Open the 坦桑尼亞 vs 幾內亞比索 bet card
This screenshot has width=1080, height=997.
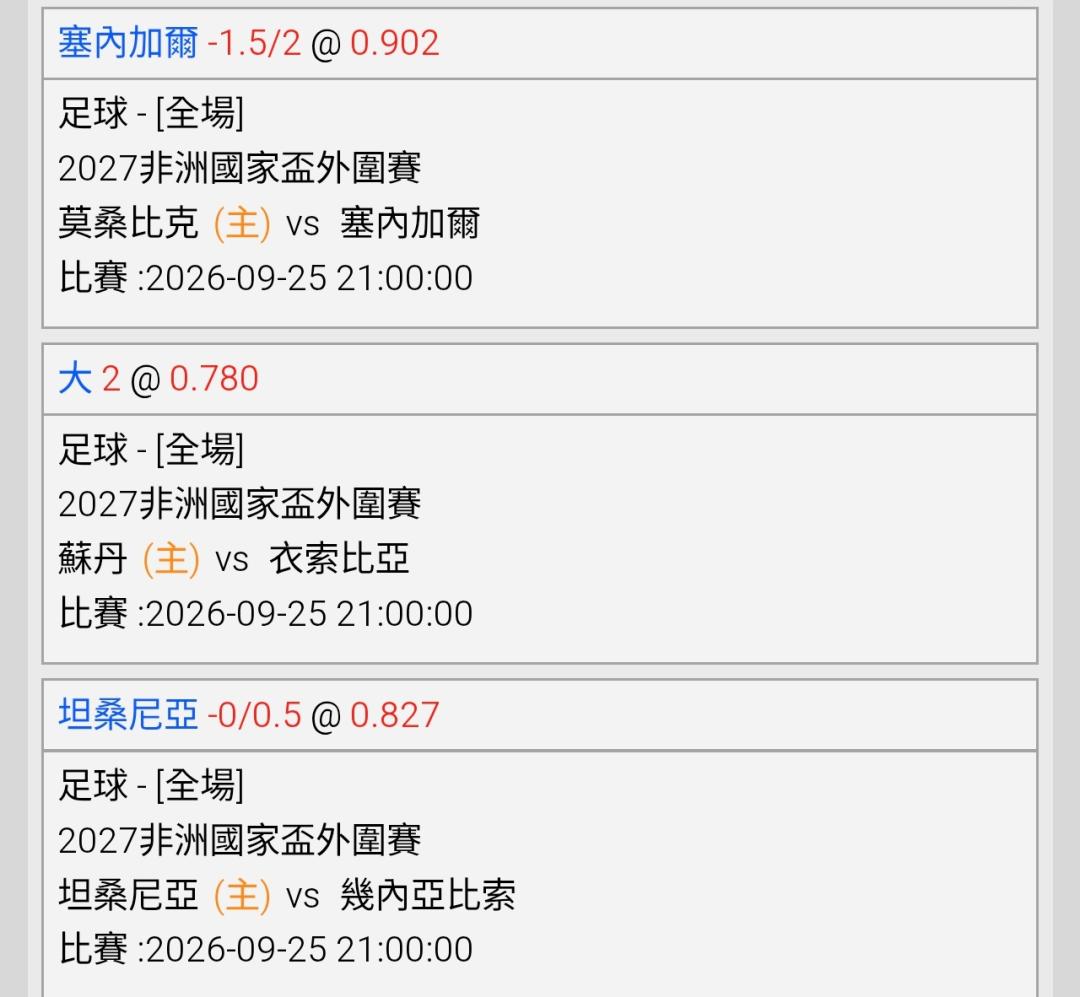pos(540,839)
